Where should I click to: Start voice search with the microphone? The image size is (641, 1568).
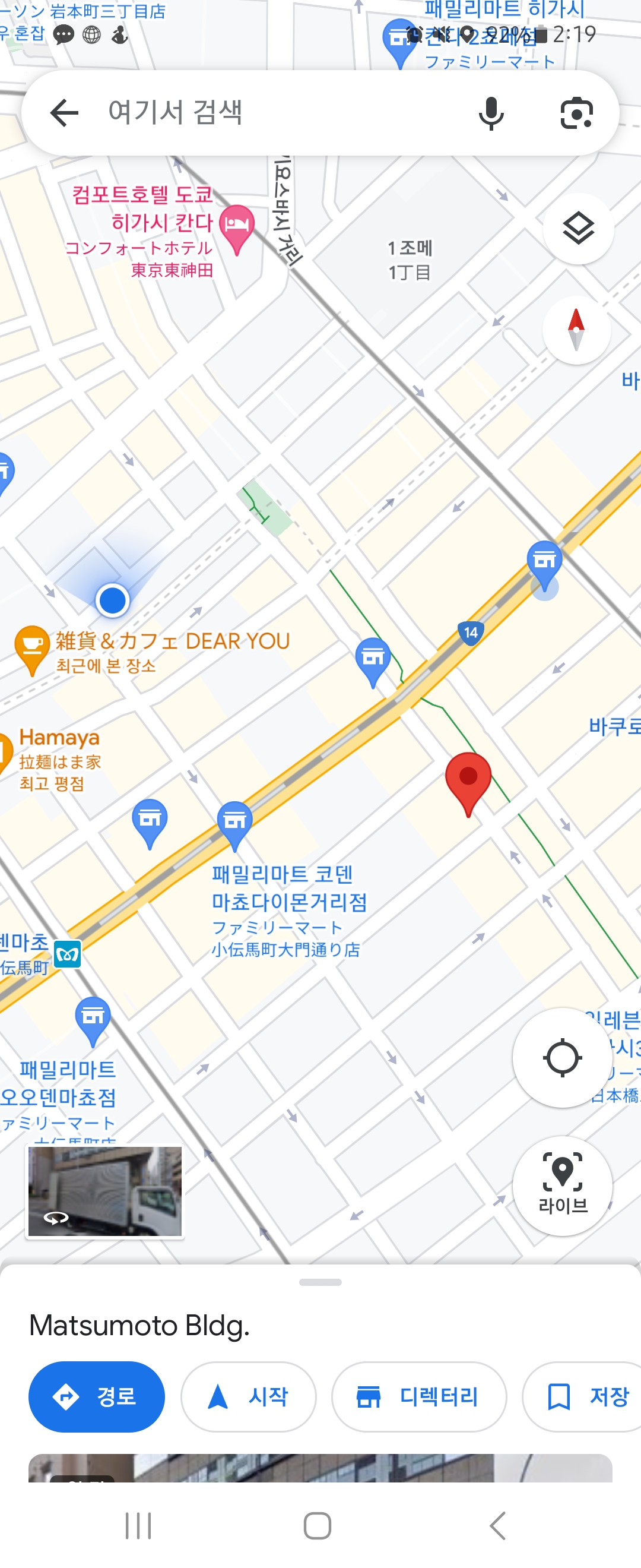(x=491, y=113)
